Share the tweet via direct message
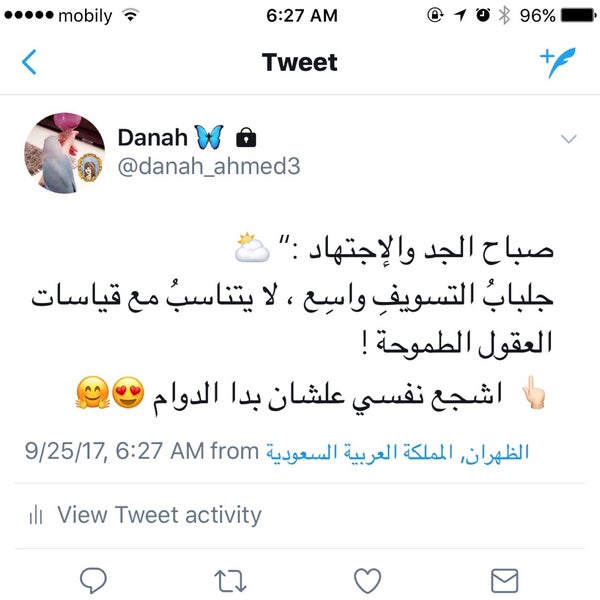Screen dimensions: 600x600 coord(504,580)
